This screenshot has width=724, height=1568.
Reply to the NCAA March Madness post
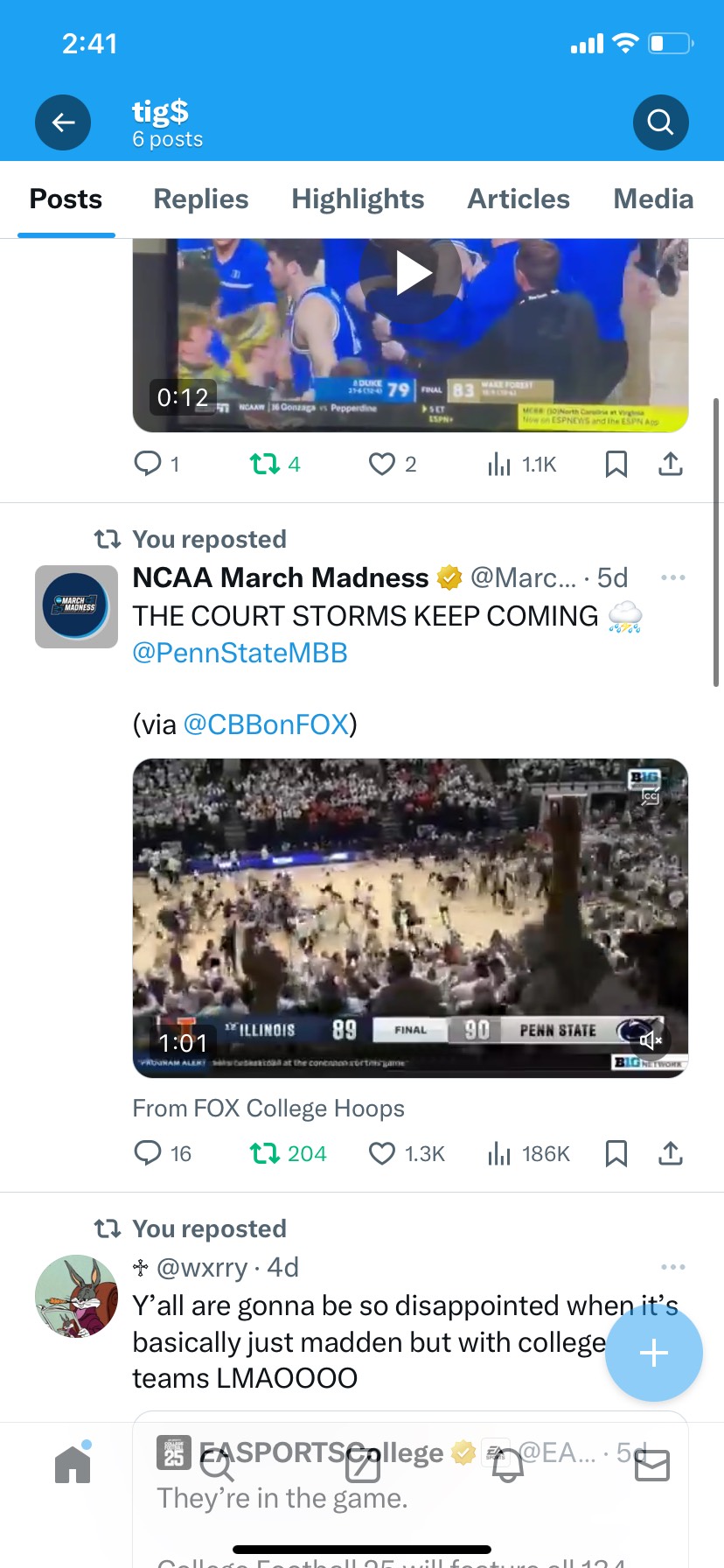pos(162,1153)
